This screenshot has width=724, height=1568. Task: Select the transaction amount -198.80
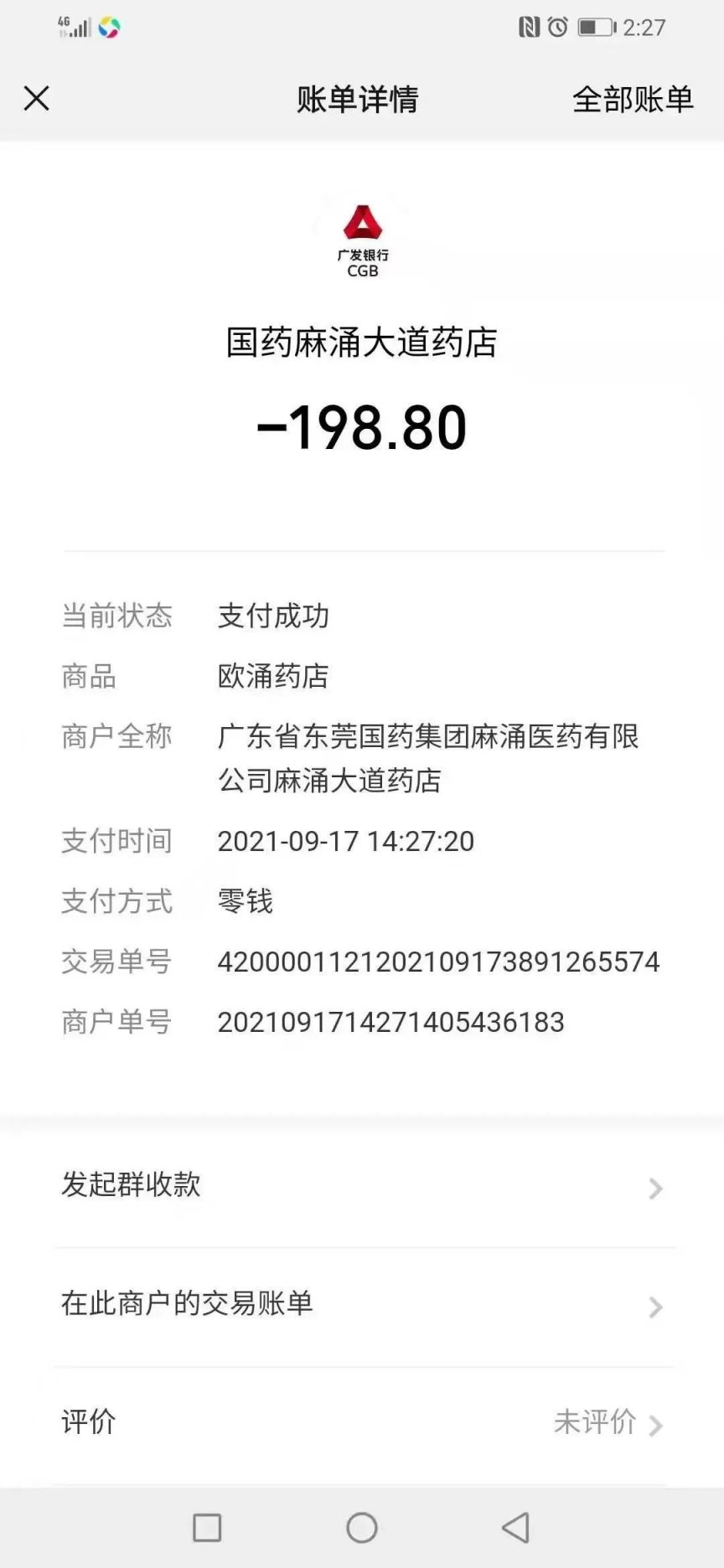(362, 427)
